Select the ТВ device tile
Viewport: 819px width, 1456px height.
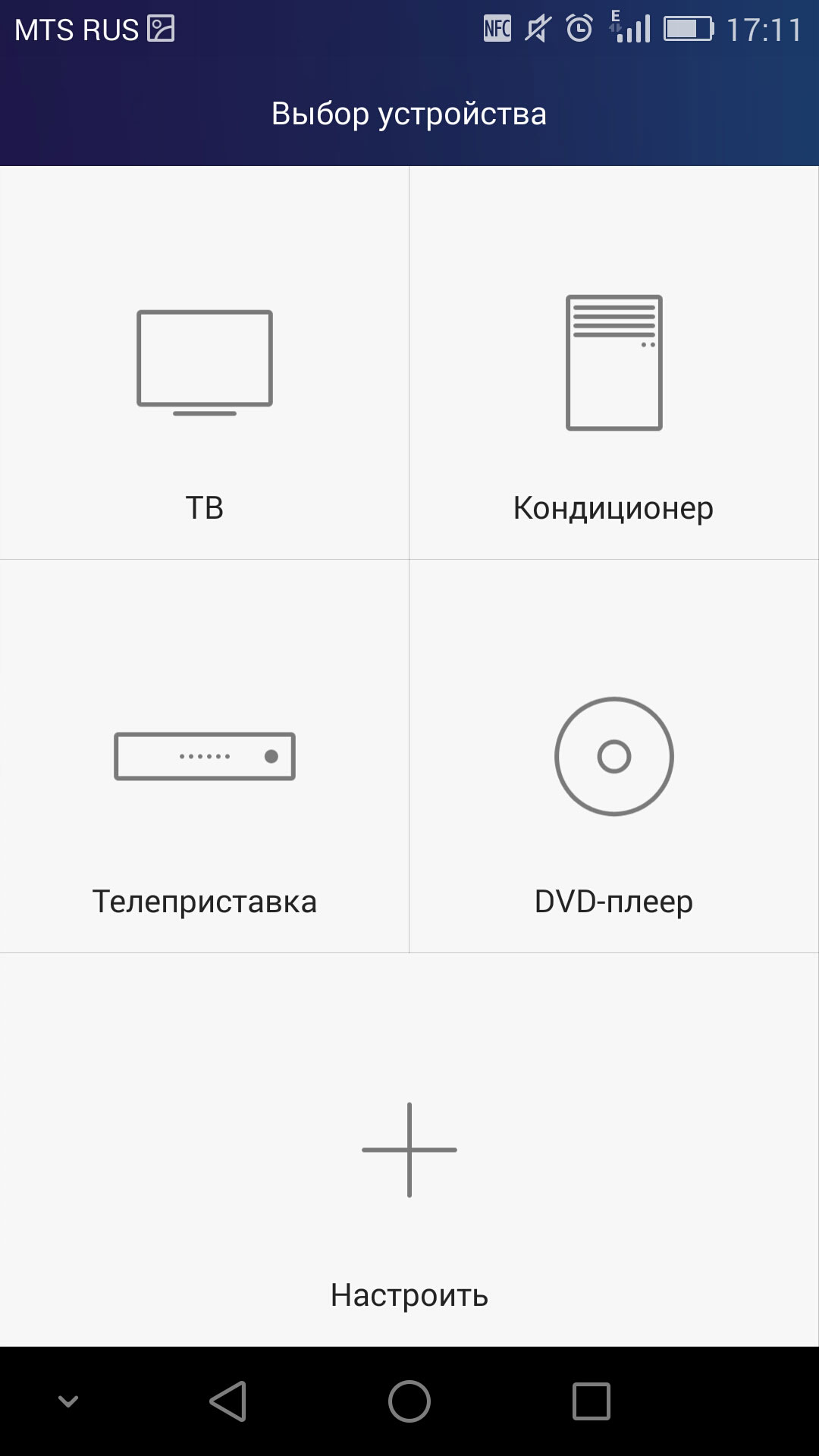pyautogui.click(x=204, y=362)
